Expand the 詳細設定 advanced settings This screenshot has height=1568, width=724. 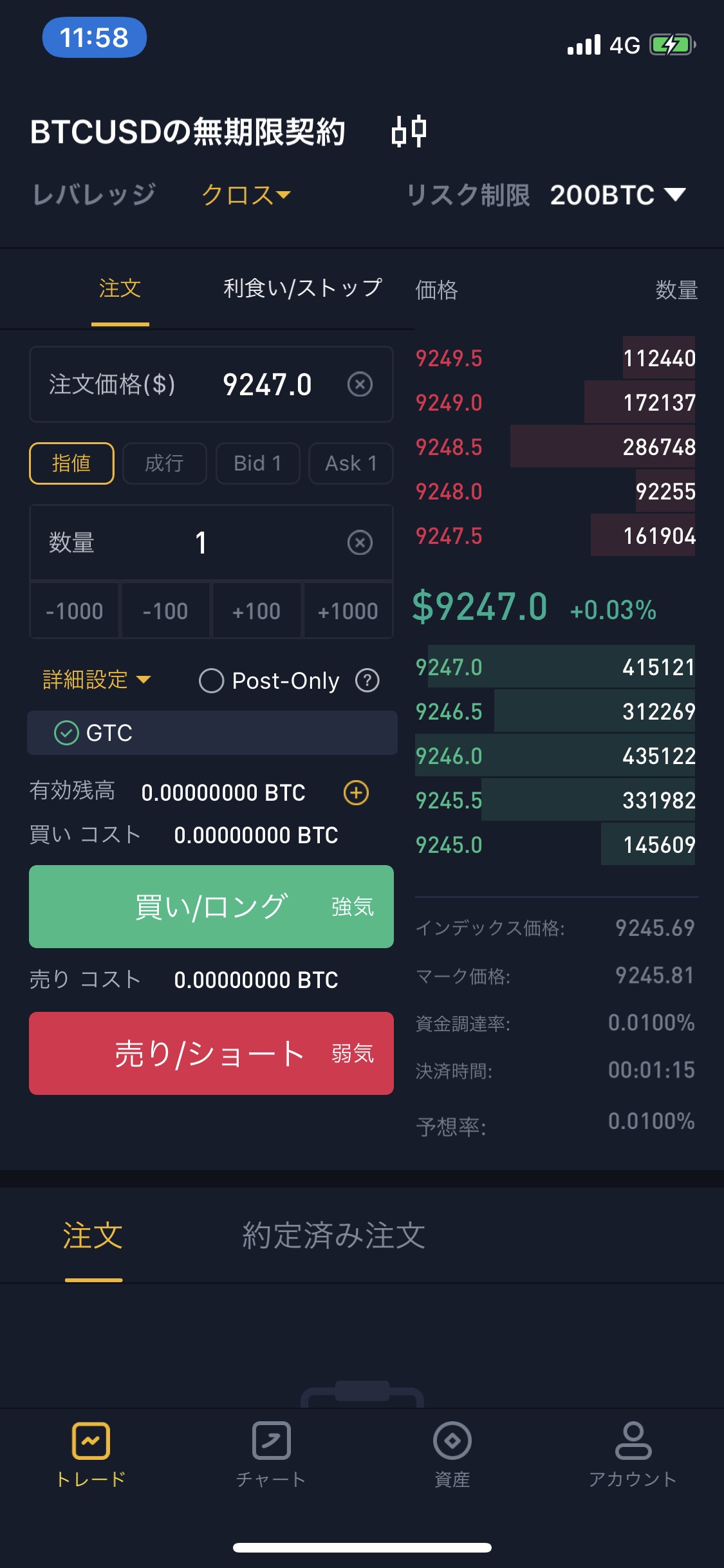coord(97,680)
